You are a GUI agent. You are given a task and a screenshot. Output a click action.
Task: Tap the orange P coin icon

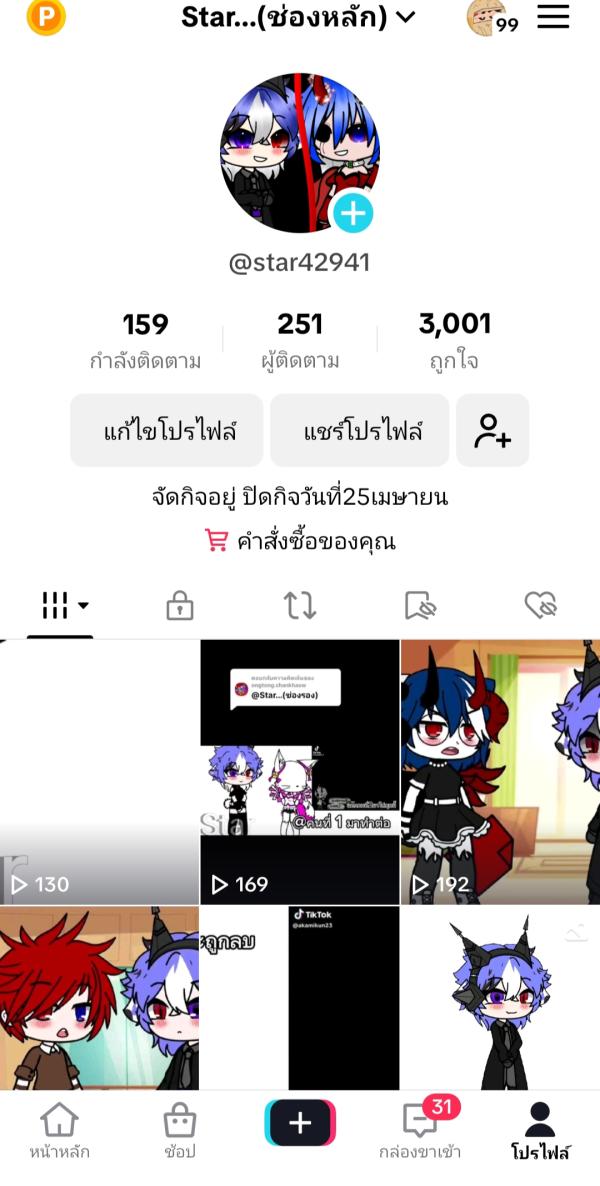tap(46, 17)
